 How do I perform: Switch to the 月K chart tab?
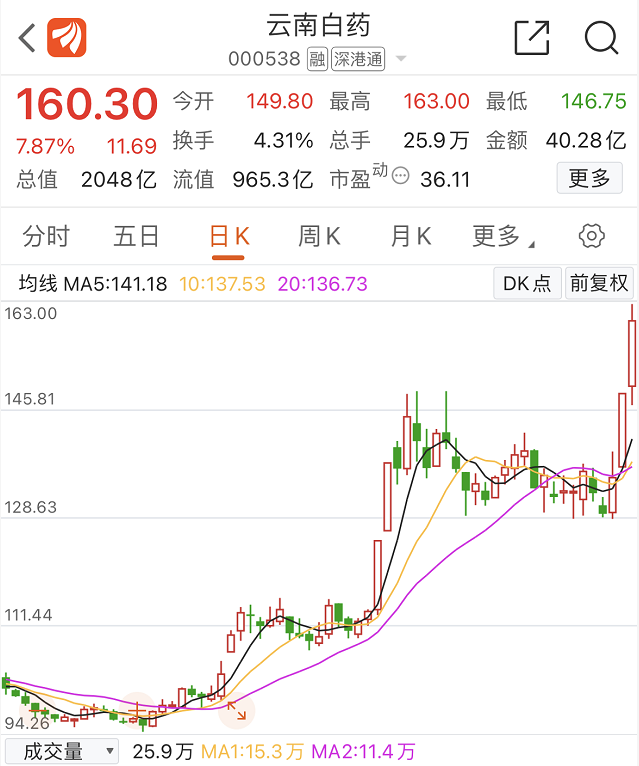point(410,236)
